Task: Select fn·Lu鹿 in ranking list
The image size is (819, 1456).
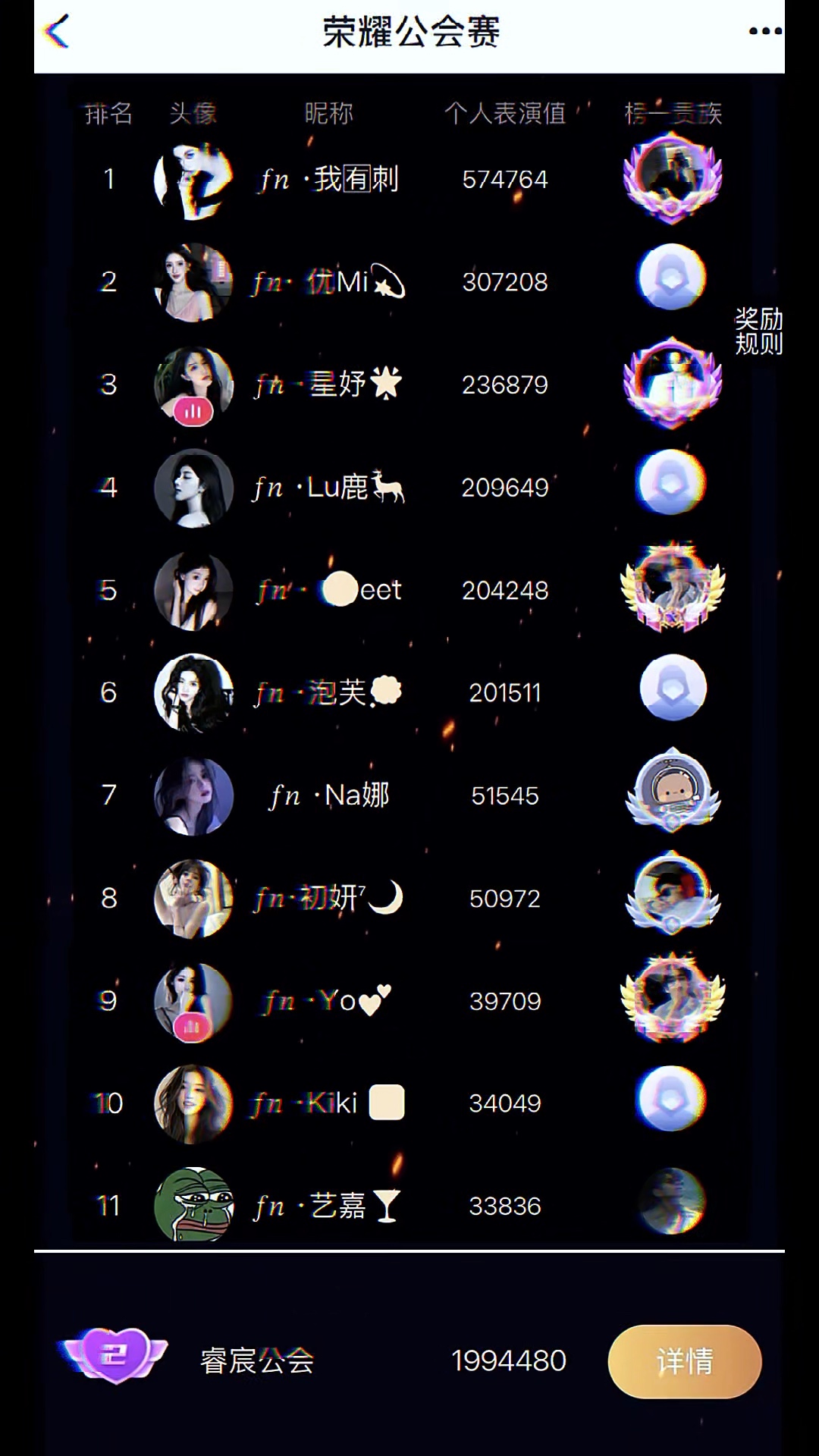Action: 329,488
